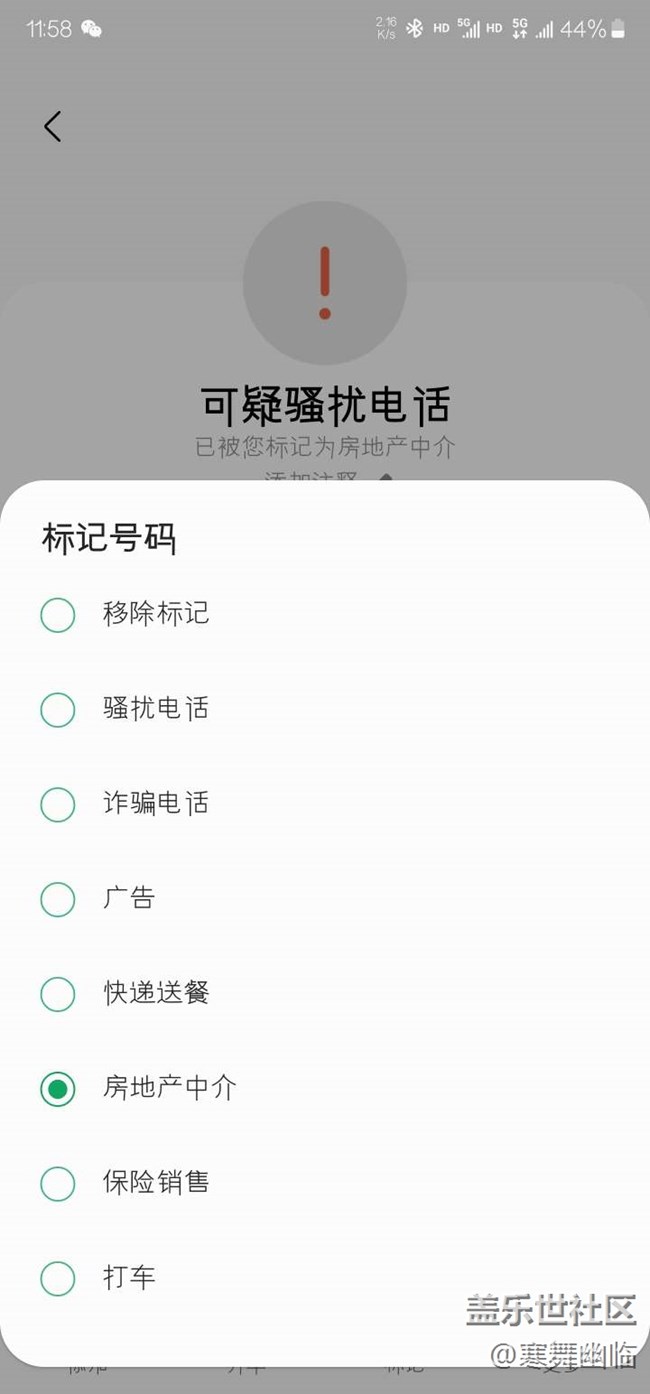
Task: Mark the number as 保险销售
Action: click(58, 1184)
